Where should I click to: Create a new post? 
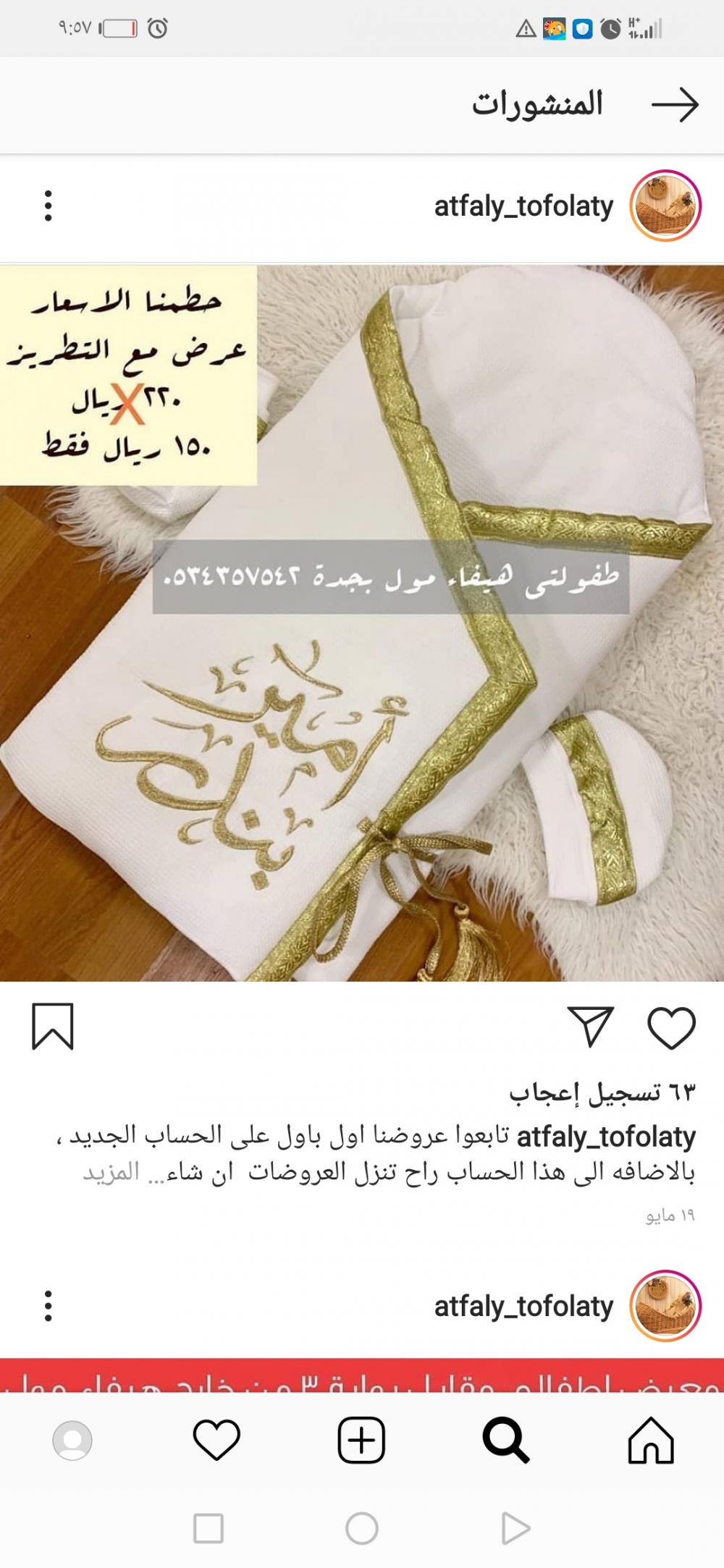pos(361,1439)
